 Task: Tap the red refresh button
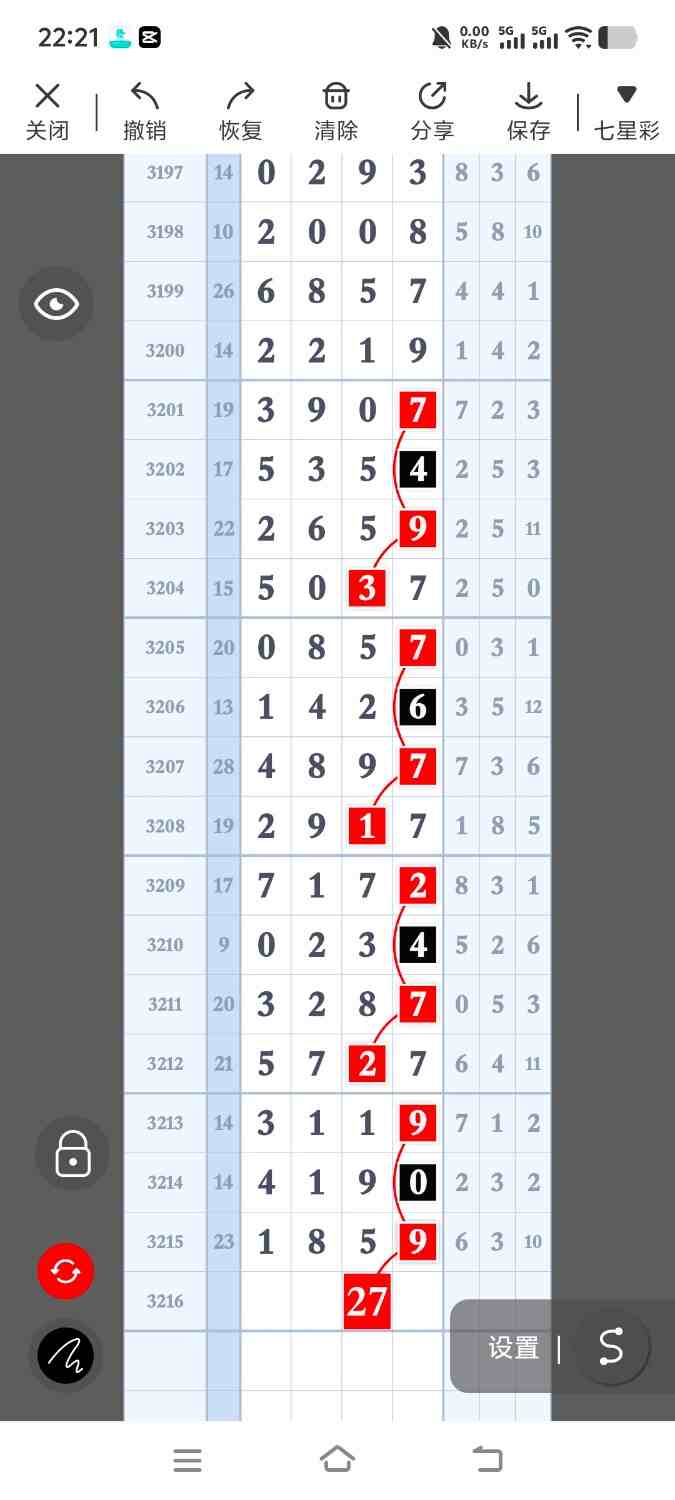65,1271
